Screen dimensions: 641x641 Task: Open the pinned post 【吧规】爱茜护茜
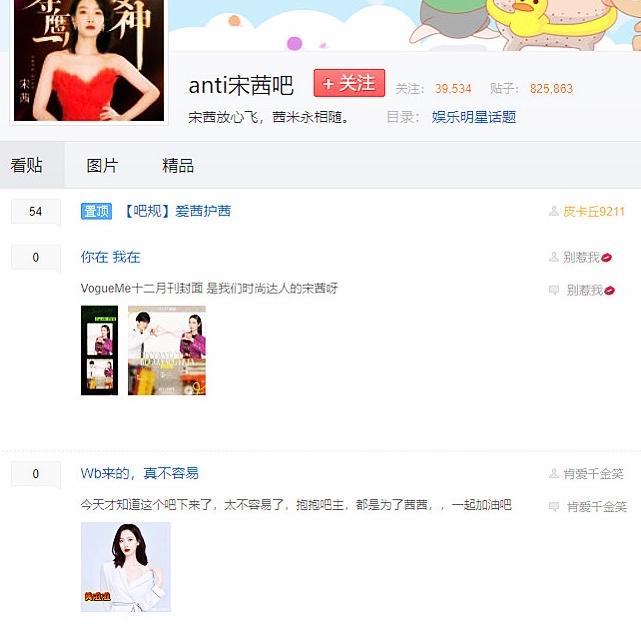176,211
